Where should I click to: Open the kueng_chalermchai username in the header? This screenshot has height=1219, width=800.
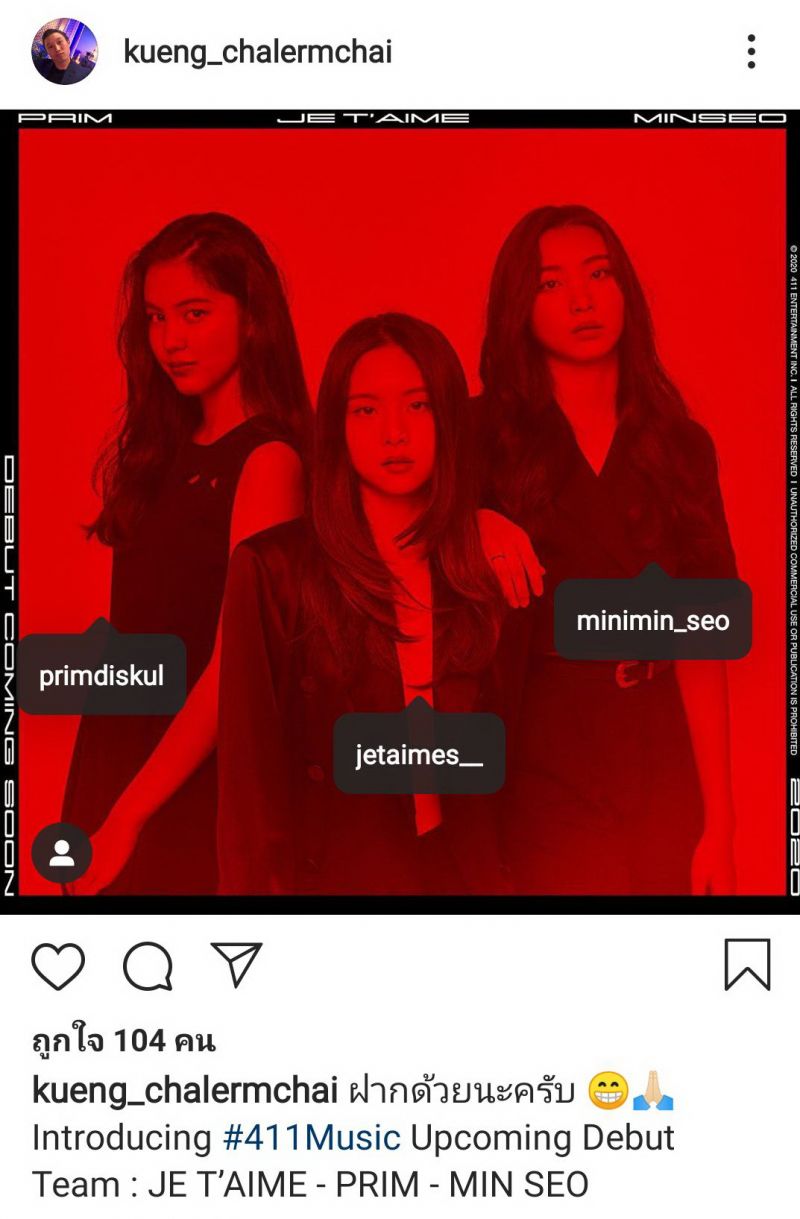[257, 51]
